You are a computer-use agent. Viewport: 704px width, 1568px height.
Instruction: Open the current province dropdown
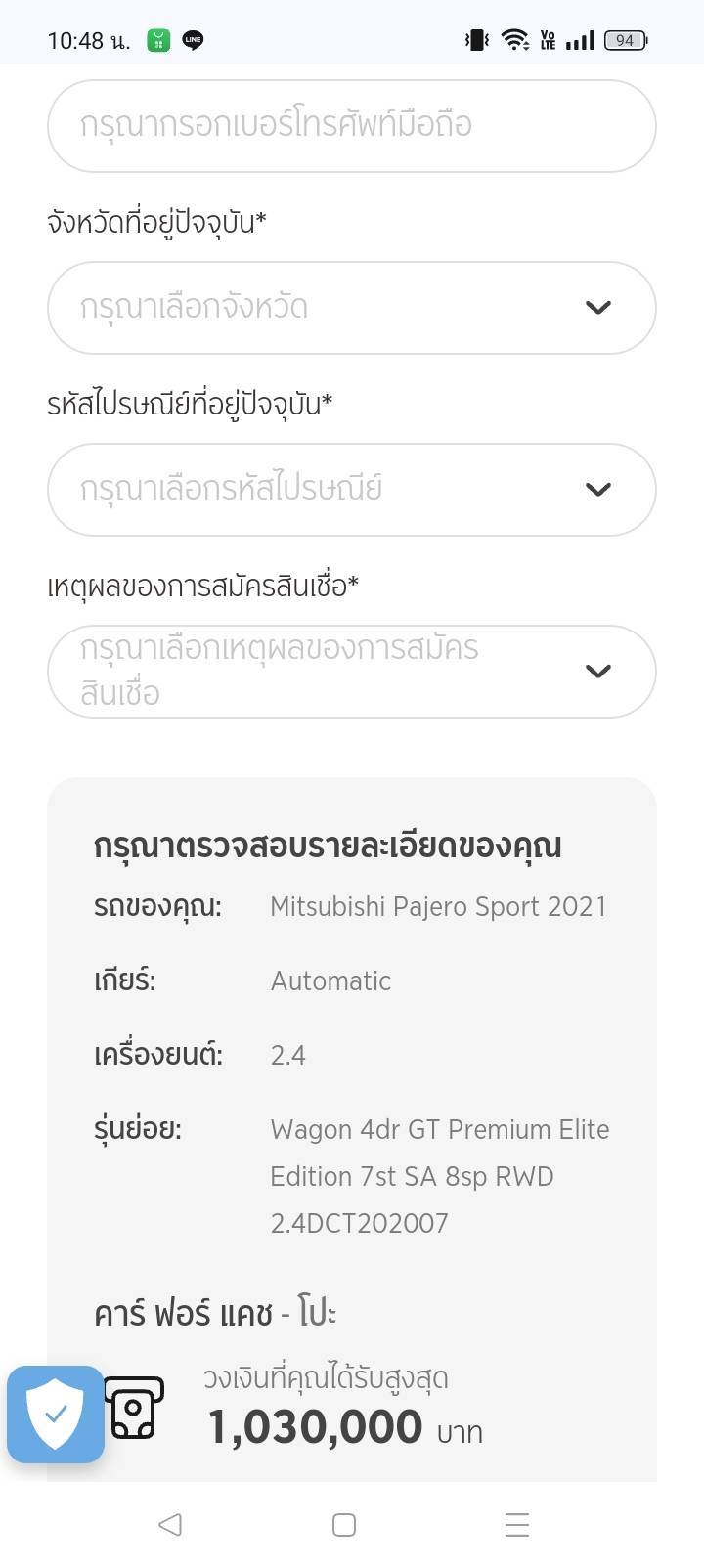pyautogui.click(x=351, y=308)
